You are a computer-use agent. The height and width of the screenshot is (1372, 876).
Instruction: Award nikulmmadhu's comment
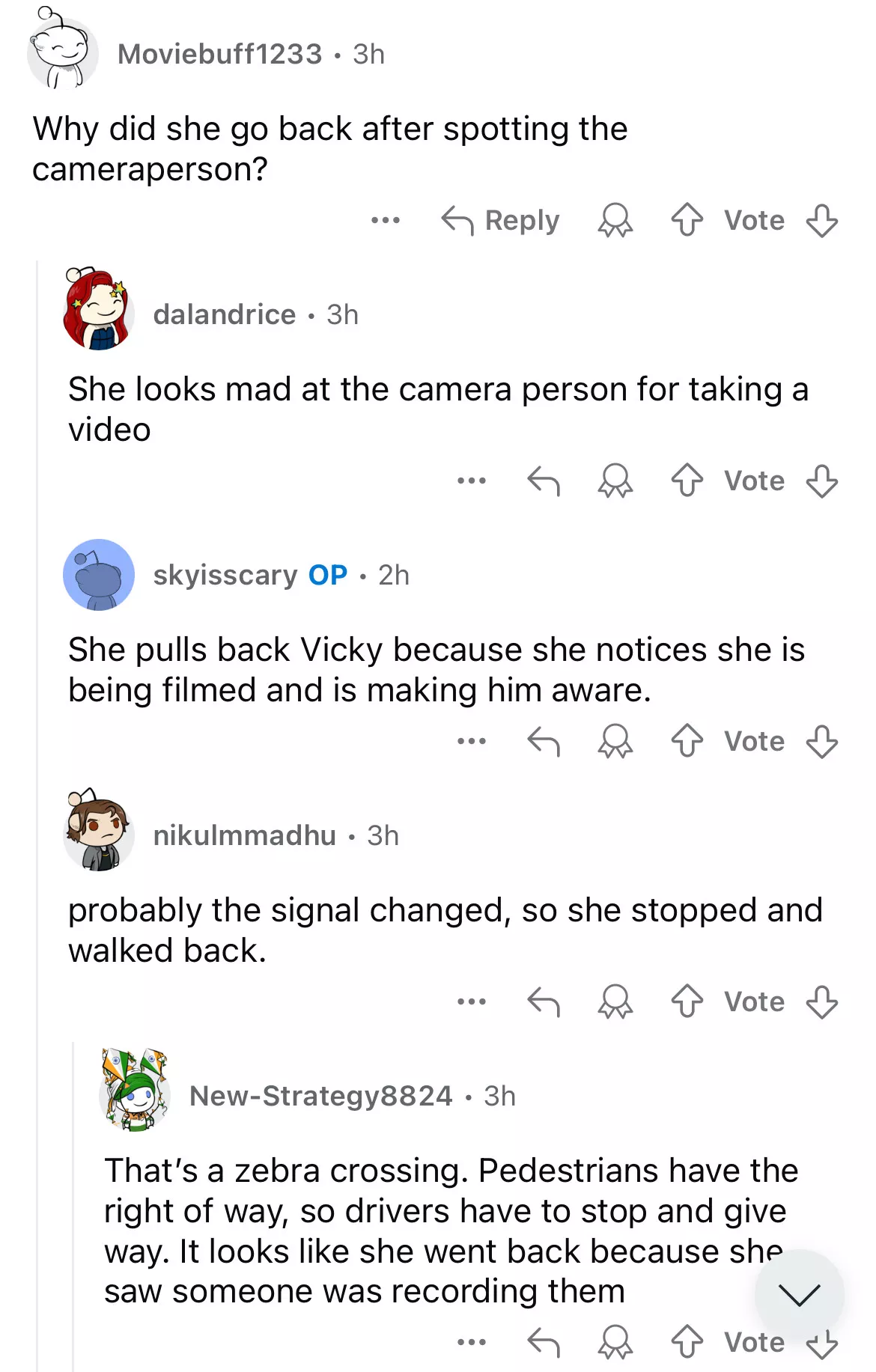coord(615,1002)
